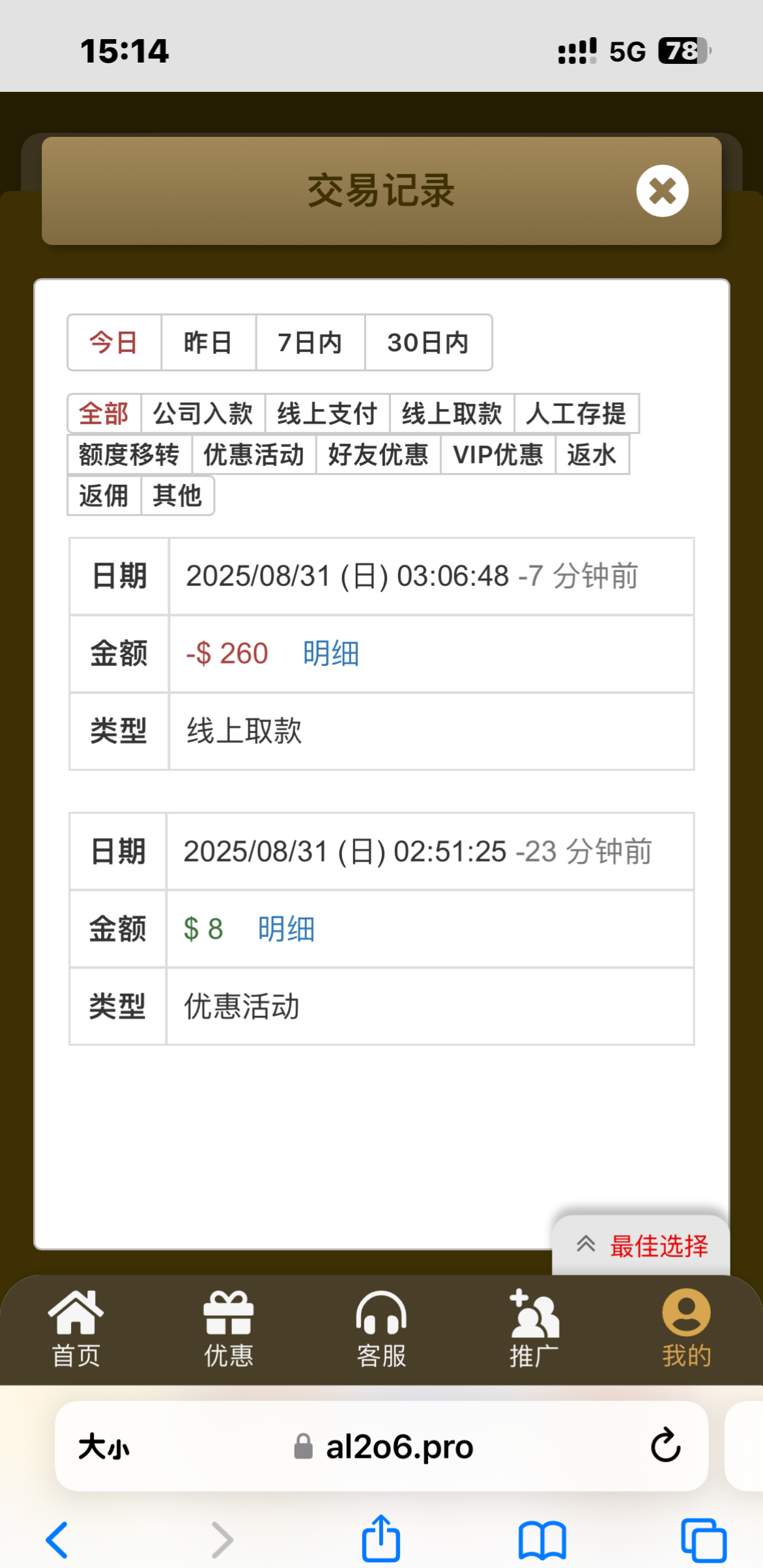Show 返水 records
The width and height of the screenshot is (763, 1568).
(x=591, y=455)
